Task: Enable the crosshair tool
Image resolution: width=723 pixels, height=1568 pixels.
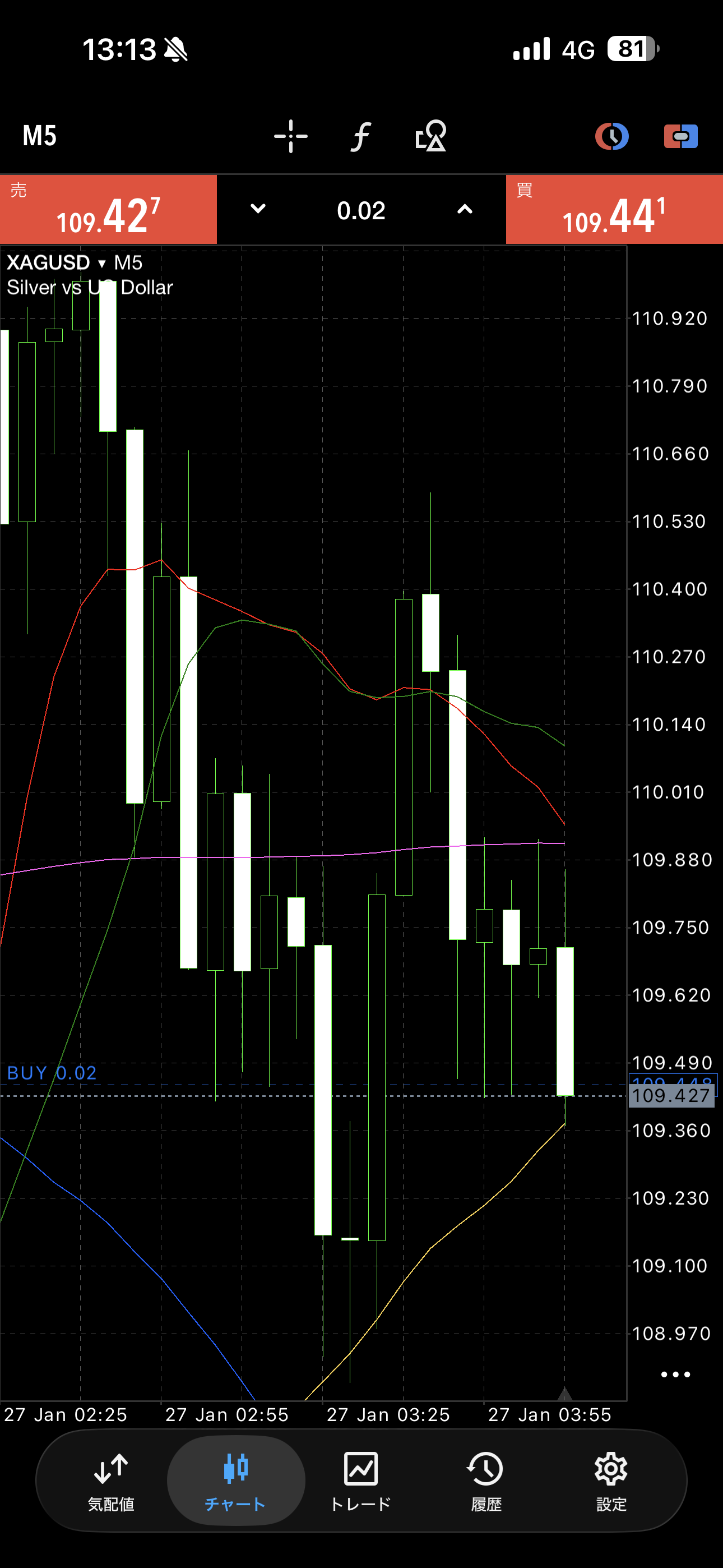Action: (291, 136)
